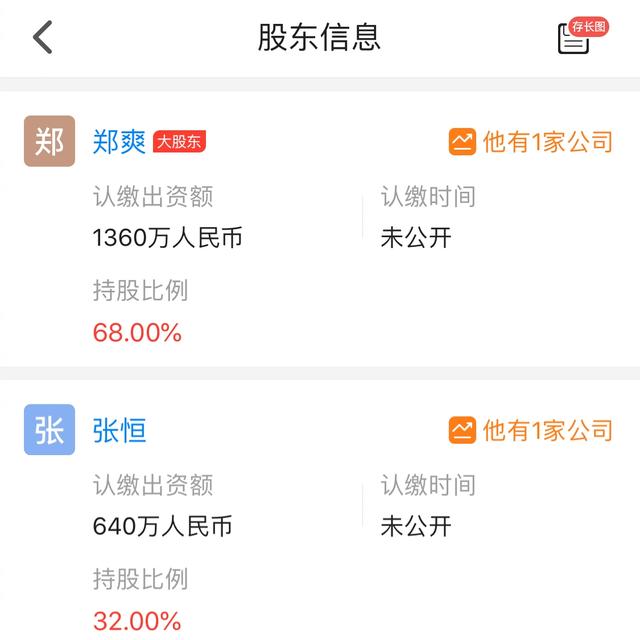Open shareholder 张恒's profile
The image size is (640, 640).
[119, 430]
